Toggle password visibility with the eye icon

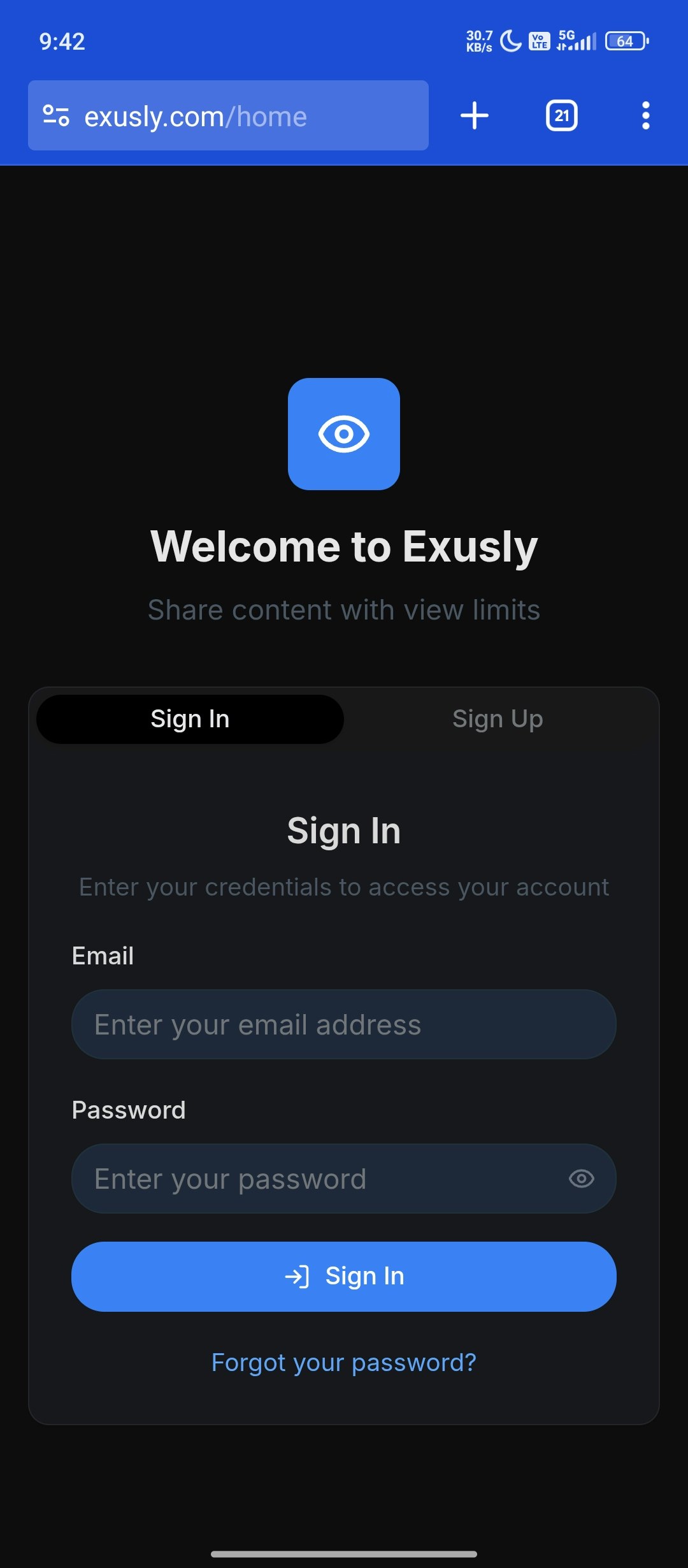583,1178
